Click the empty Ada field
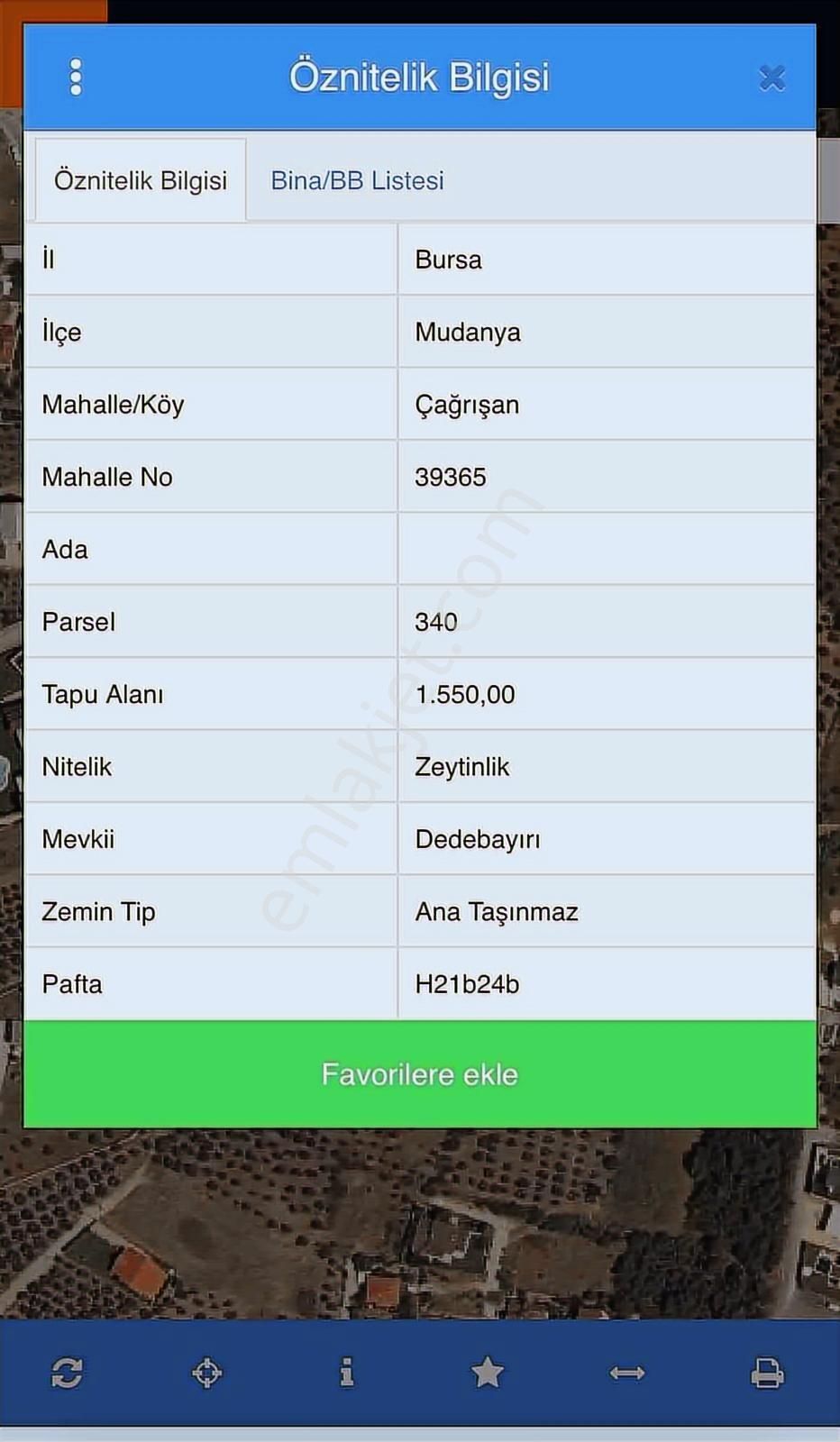Image resolution: width=840 pixels, height=1442 pixels. click(x=606, y=549)
